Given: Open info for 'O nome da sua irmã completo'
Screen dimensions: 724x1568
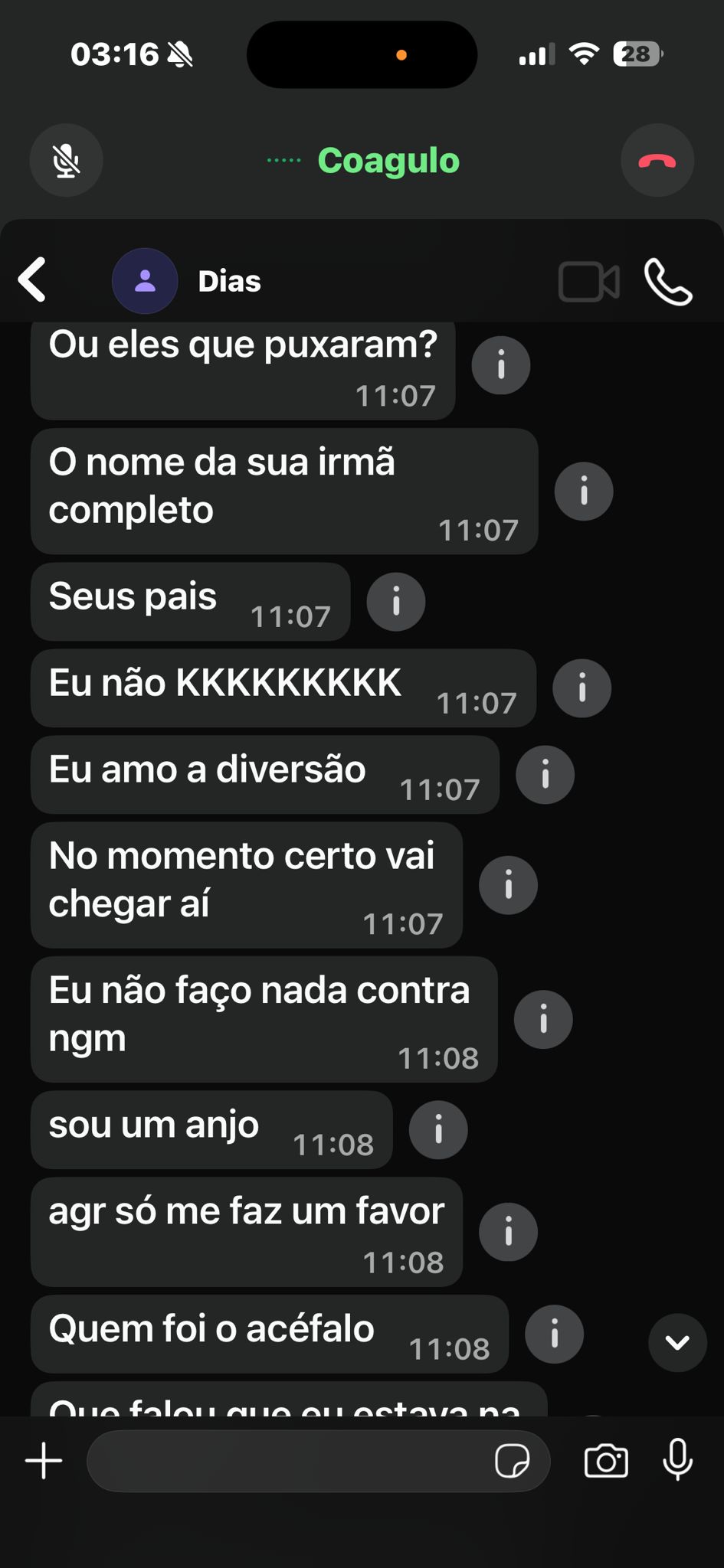Looking at the screenshot, I should point(584,492).
